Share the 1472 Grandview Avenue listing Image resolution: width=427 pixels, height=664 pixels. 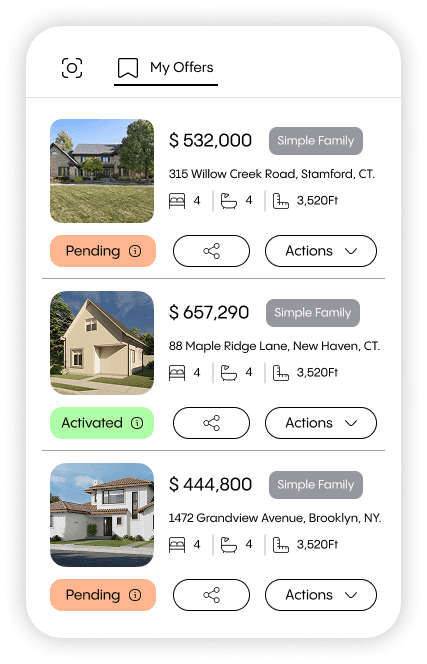click(x=211, y=595)
